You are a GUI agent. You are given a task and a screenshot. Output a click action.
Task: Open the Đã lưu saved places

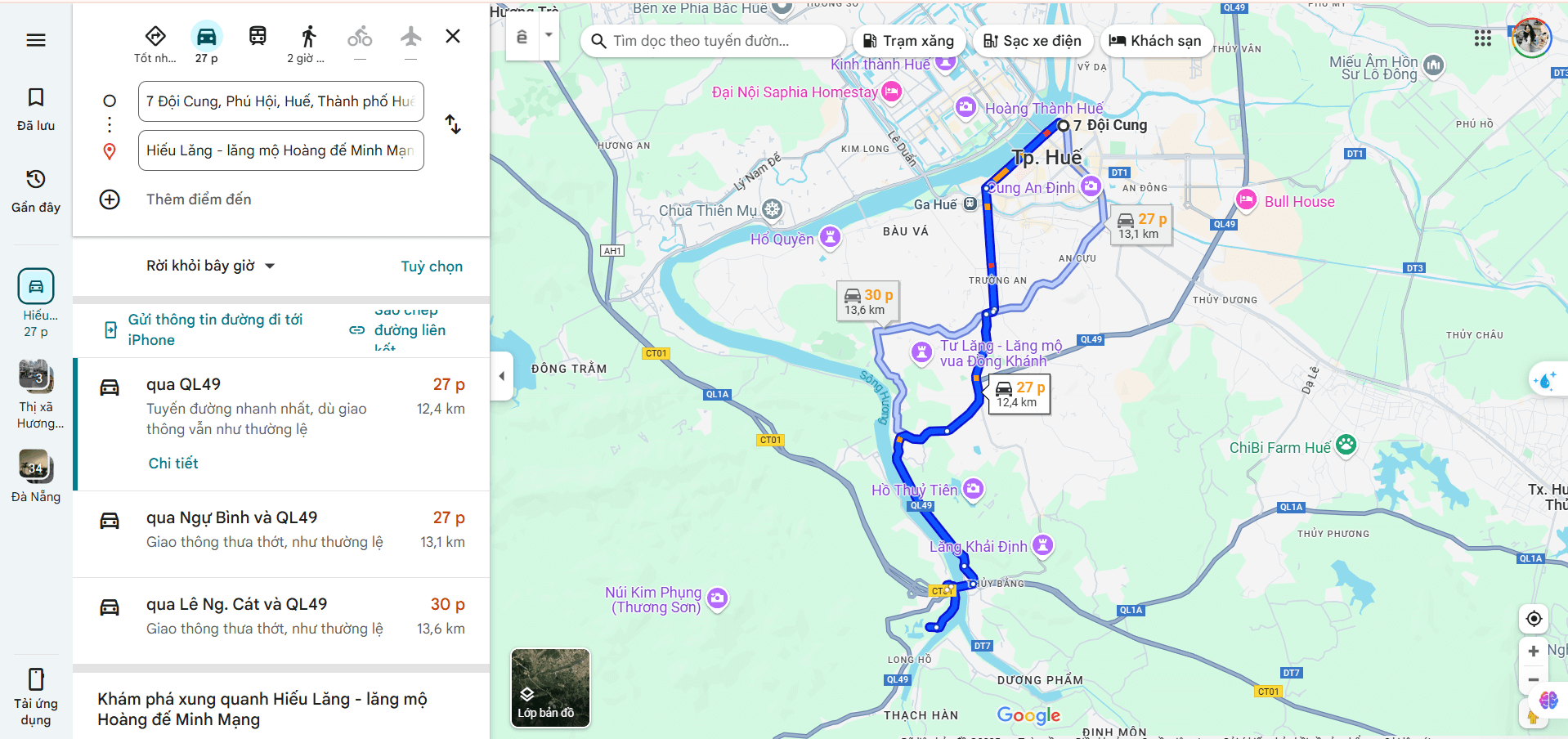tap(36, 109)
